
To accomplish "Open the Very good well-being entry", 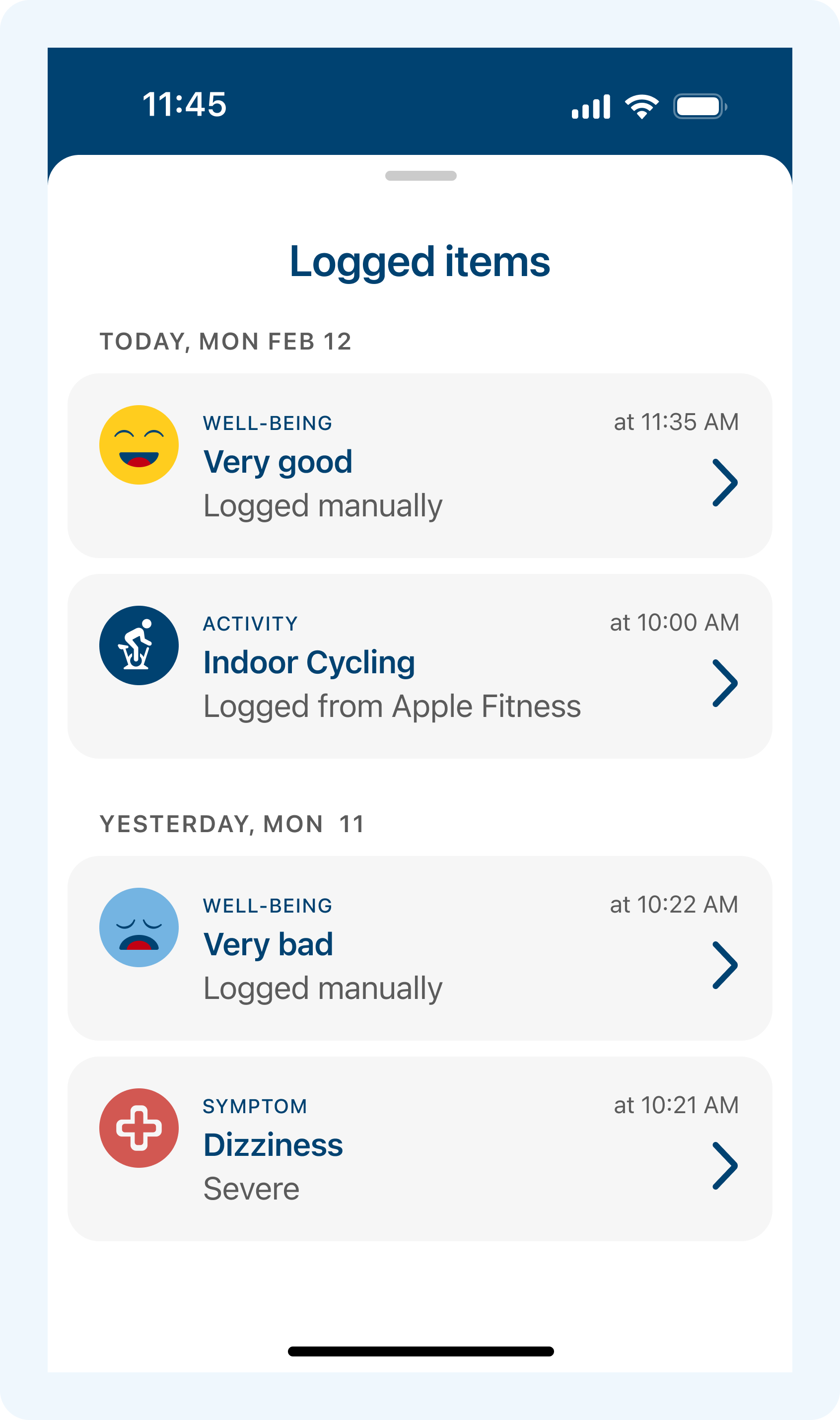I will (420, 465).
